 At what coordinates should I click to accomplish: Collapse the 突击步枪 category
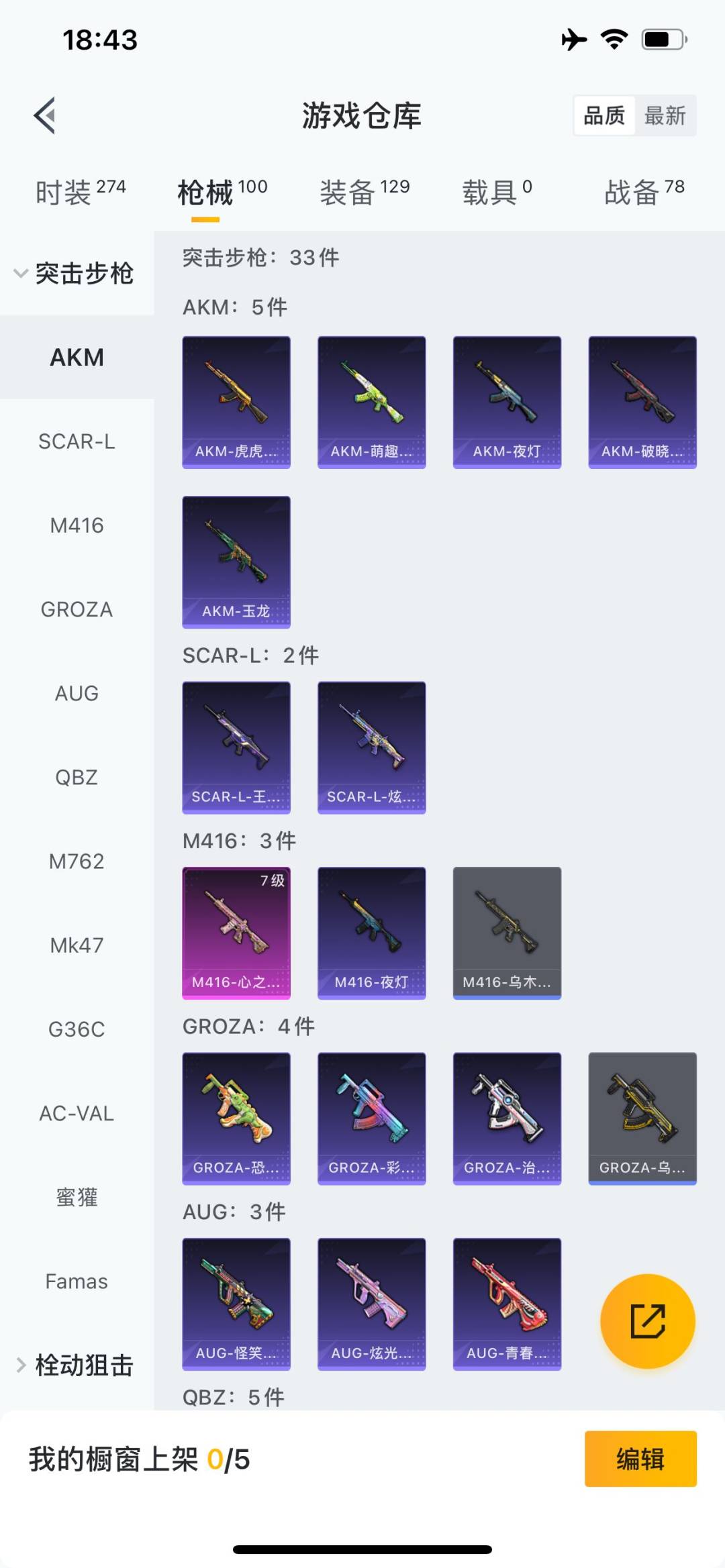tap(75, 274)
